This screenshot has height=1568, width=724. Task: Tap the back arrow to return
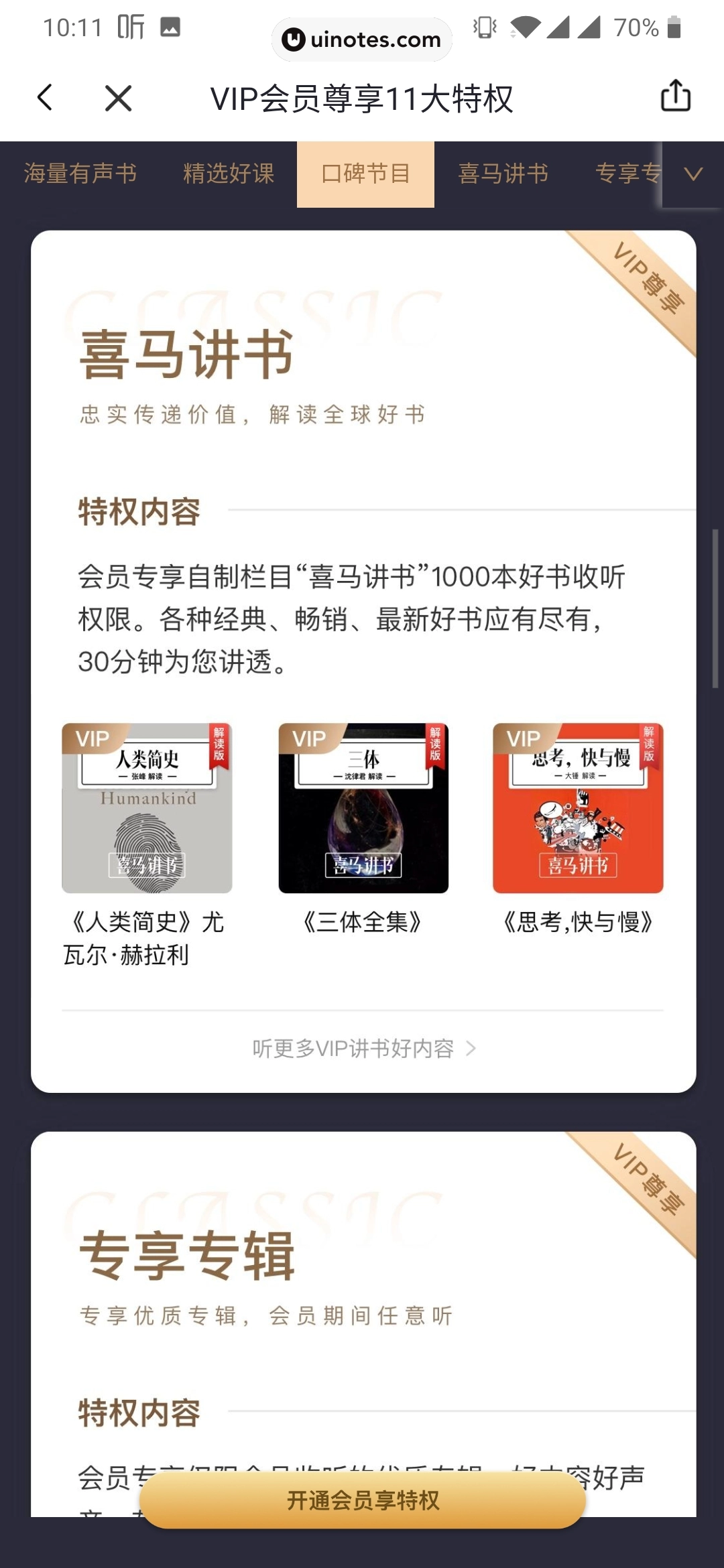tap(46, 98)
